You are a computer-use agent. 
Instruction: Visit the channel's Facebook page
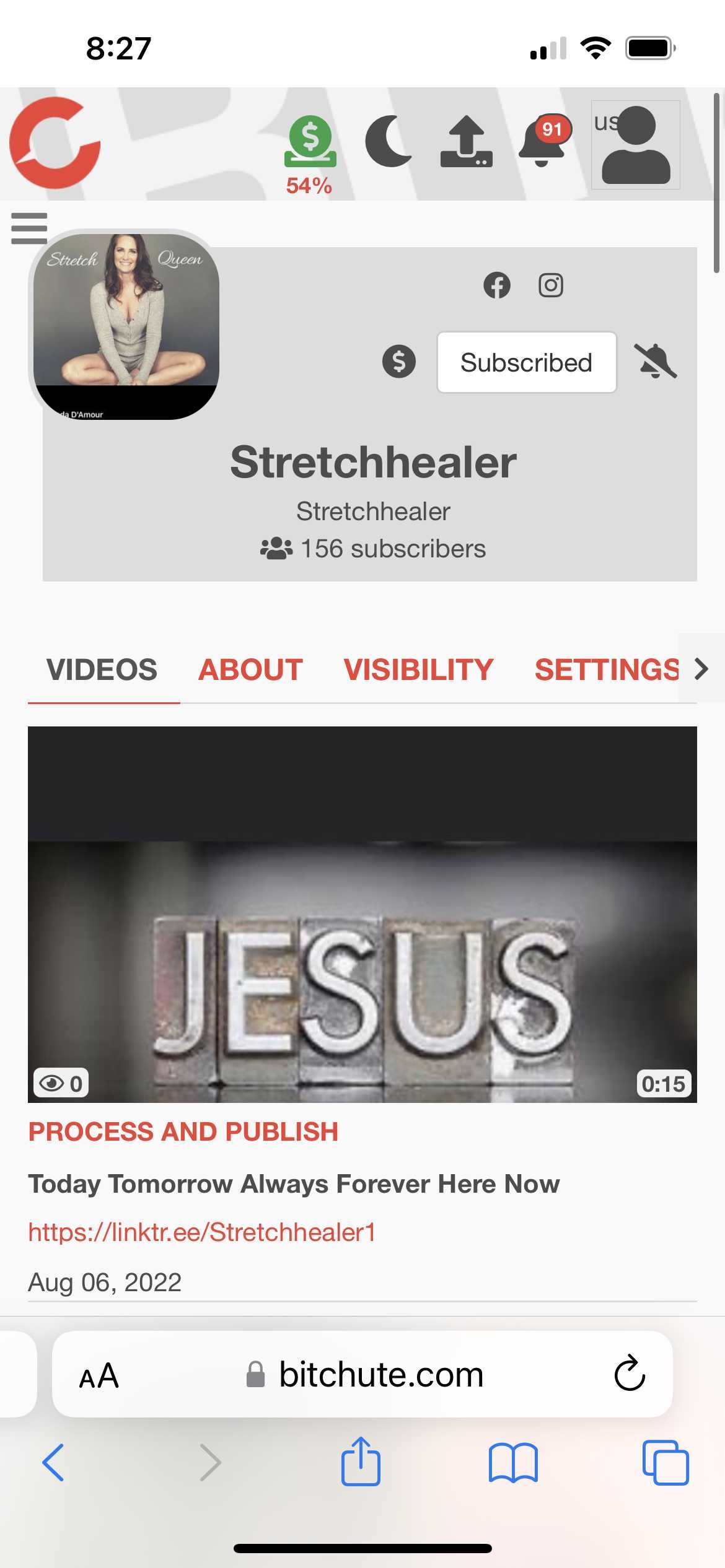tap(497, 285)
